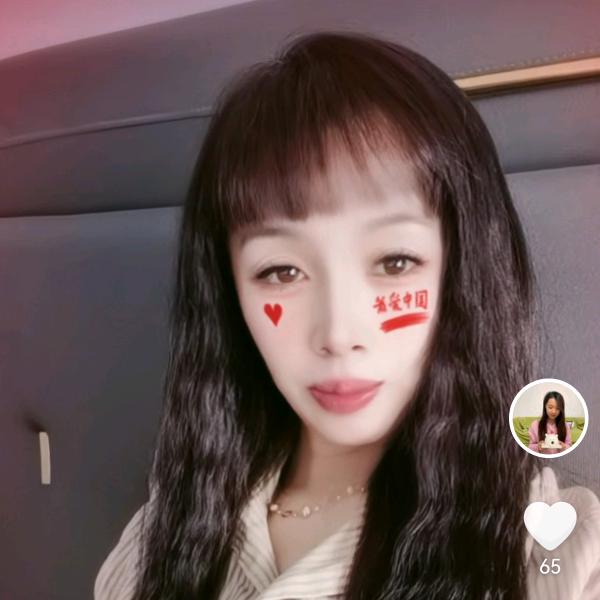Screen dimensions: 600x600
Task: Open the creator's round profile avatar
Action: click(x=548, y=418)
